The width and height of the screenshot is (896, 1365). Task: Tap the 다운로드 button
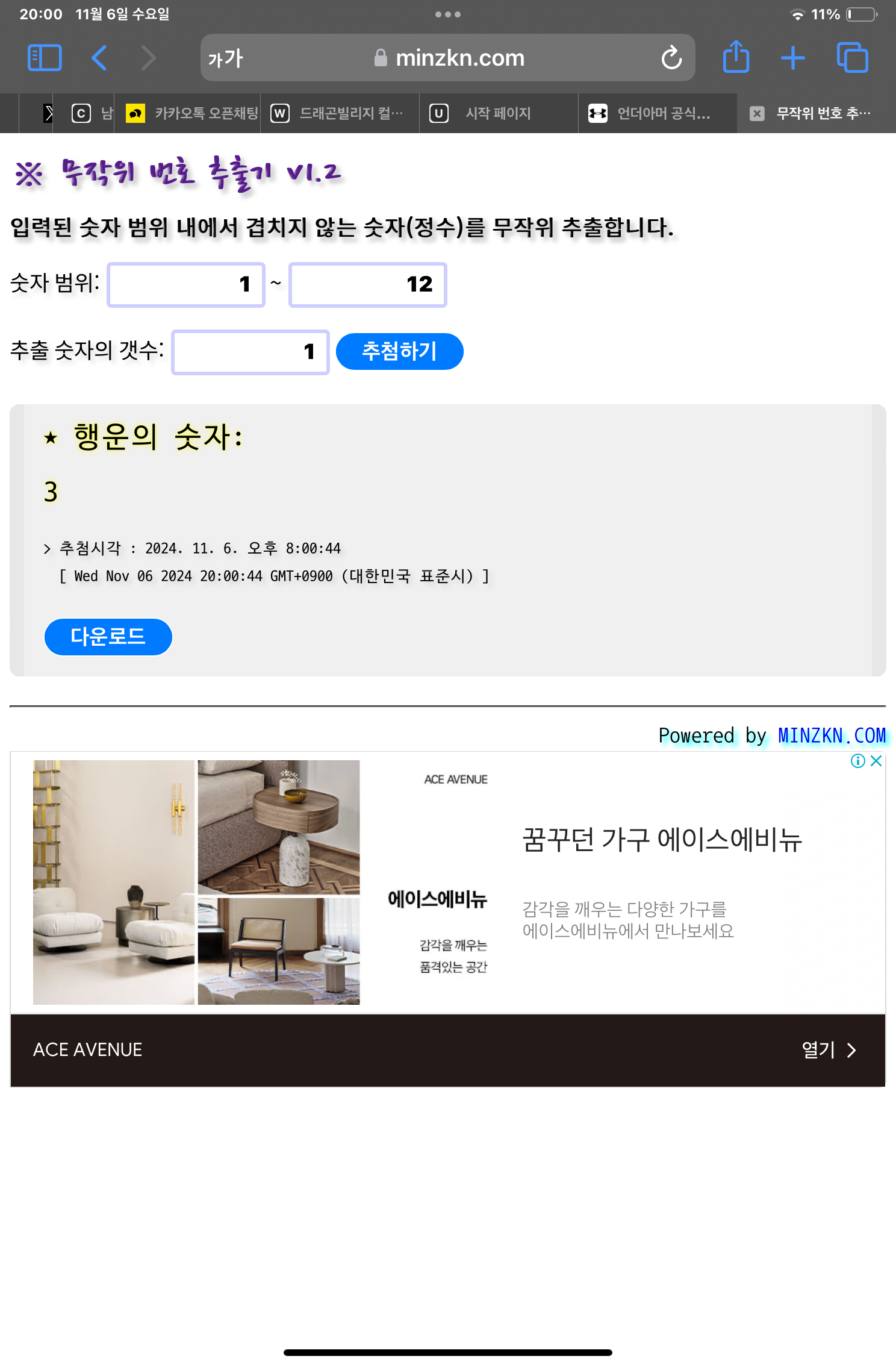[108, 637]
